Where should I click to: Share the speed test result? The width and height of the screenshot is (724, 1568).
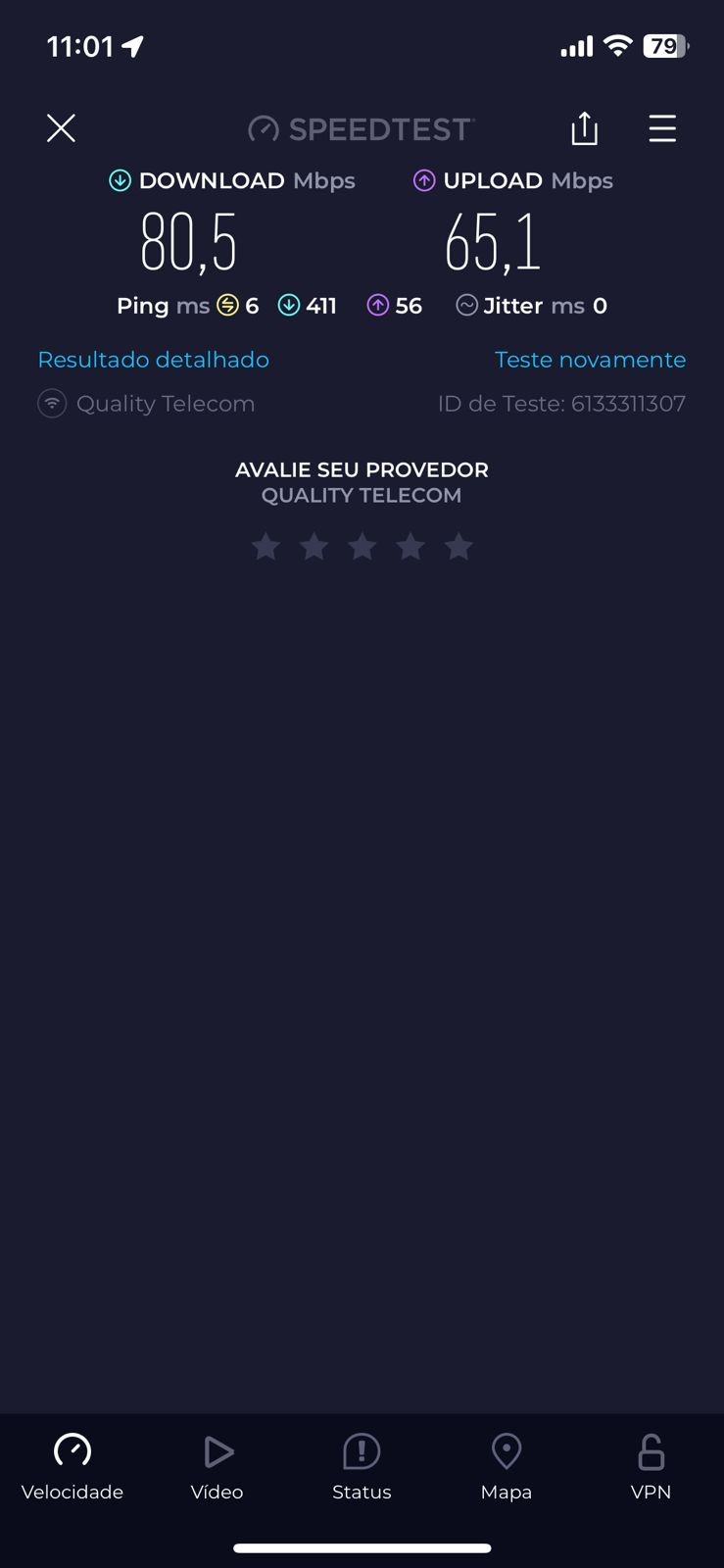point(584,128)
